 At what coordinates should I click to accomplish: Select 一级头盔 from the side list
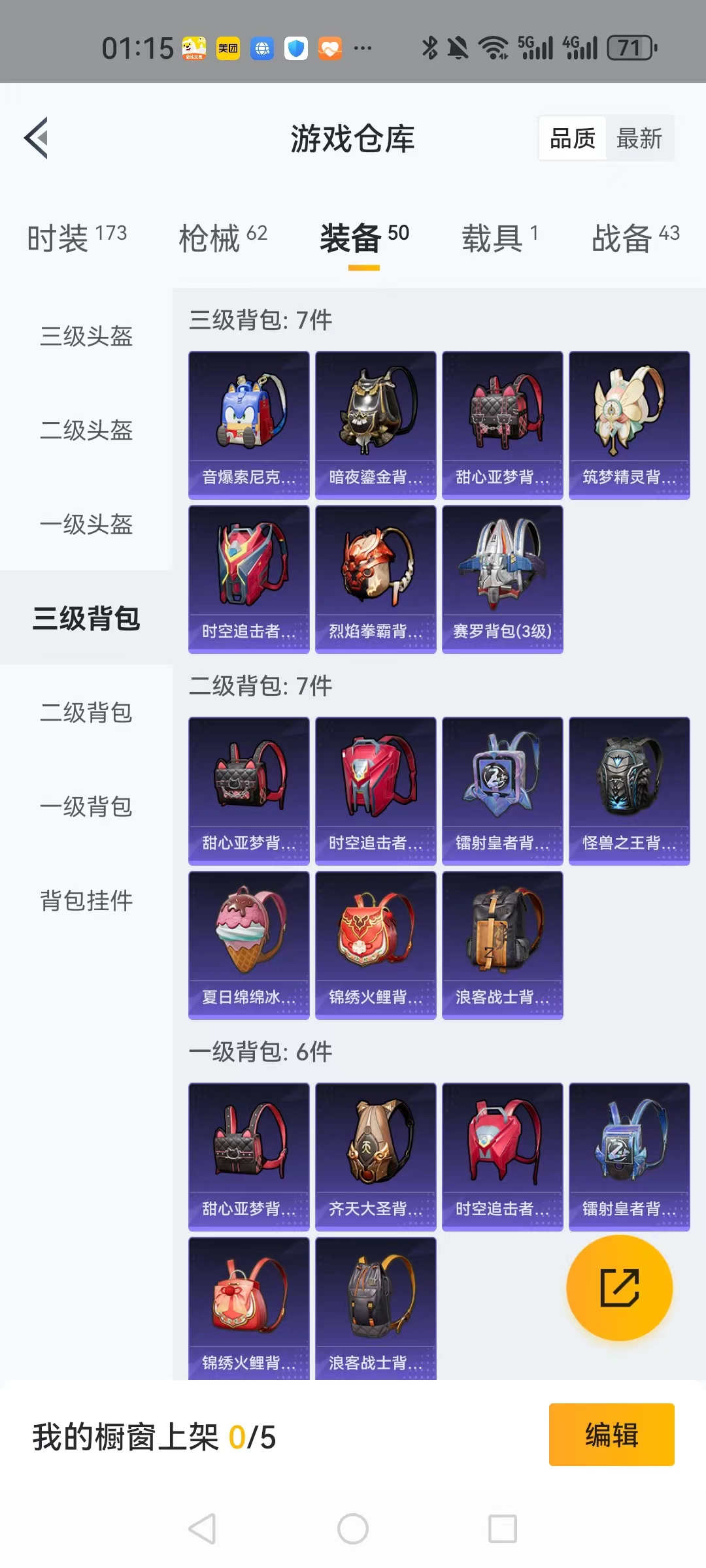click(x=86, y=524)
